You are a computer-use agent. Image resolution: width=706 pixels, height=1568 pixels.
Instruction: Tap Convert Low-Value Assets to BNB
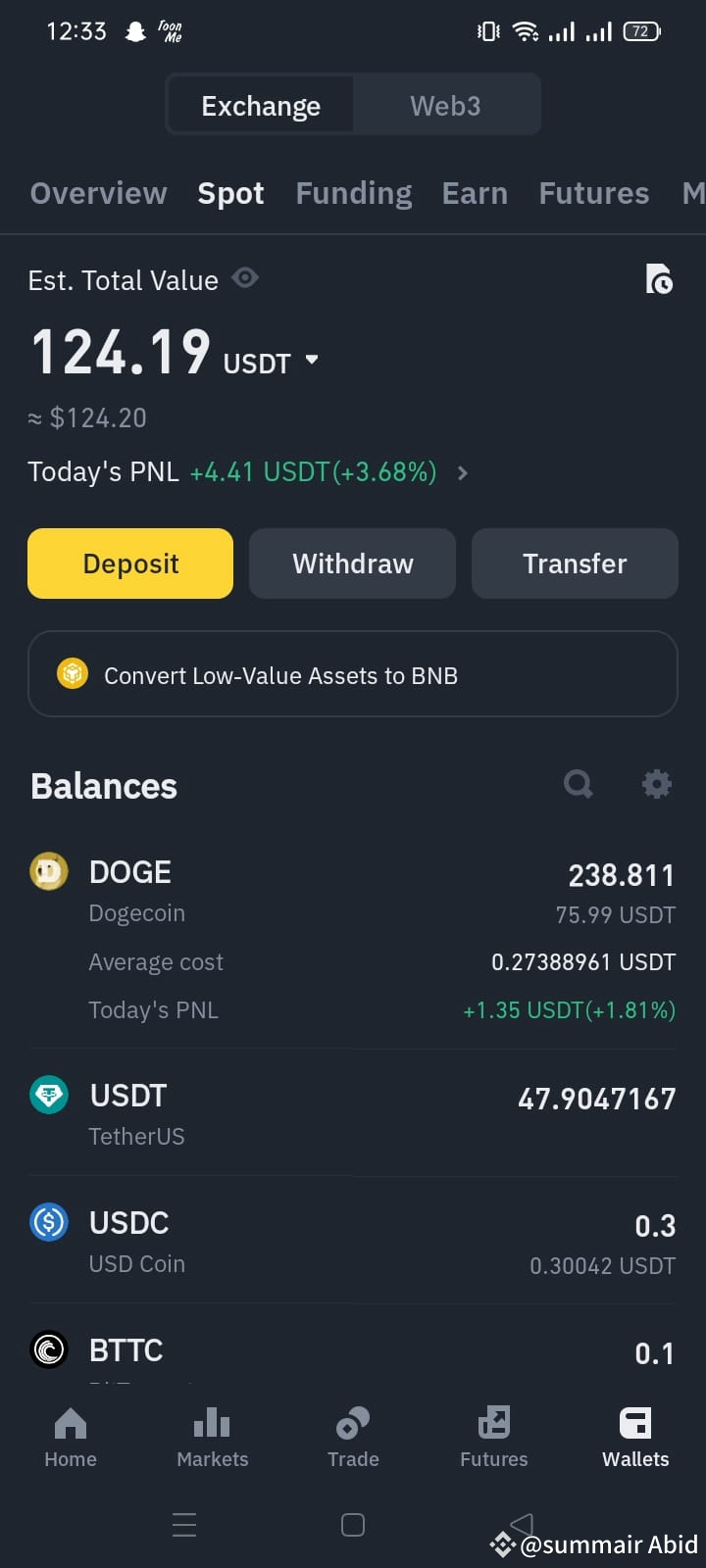coord(353,674)
